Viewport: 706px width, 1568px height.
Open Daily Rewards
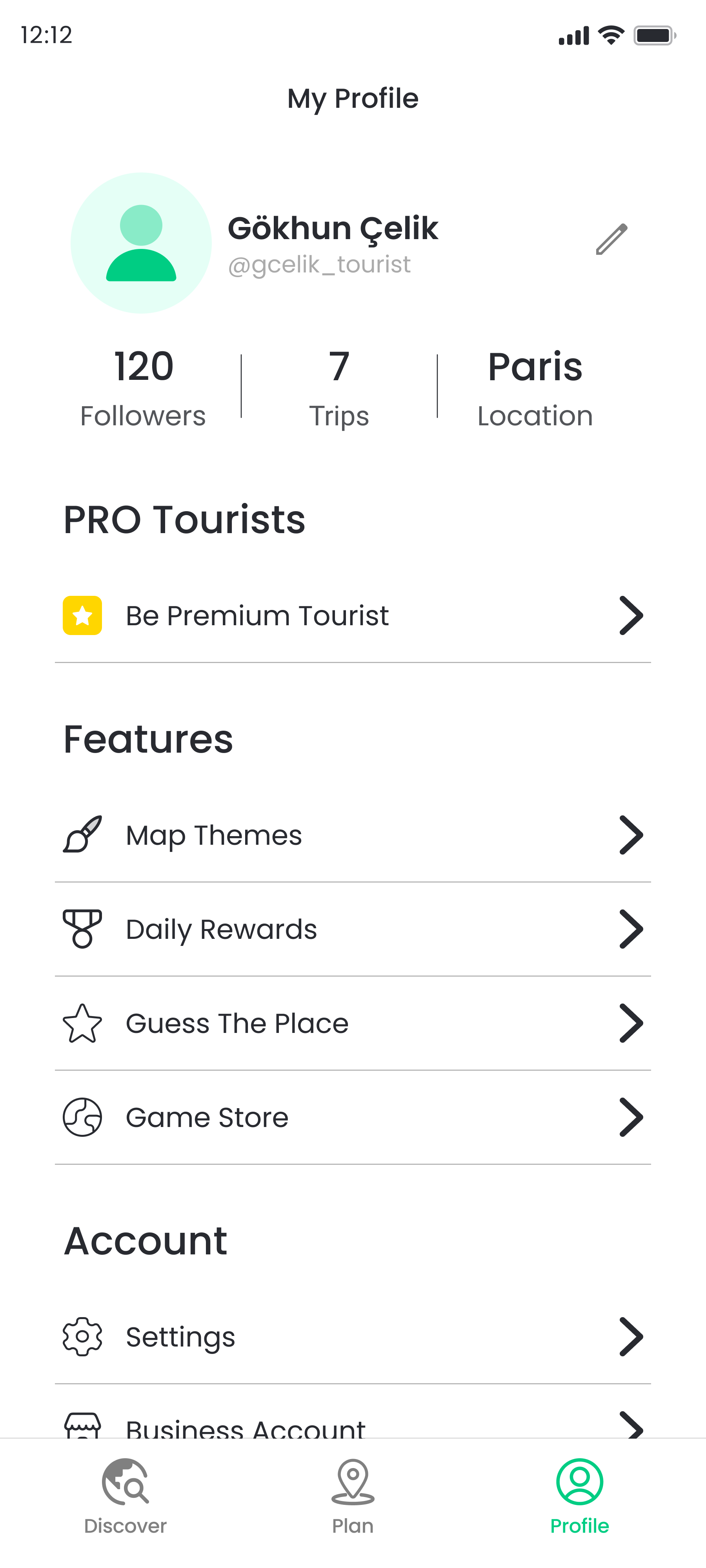point(353,929)
